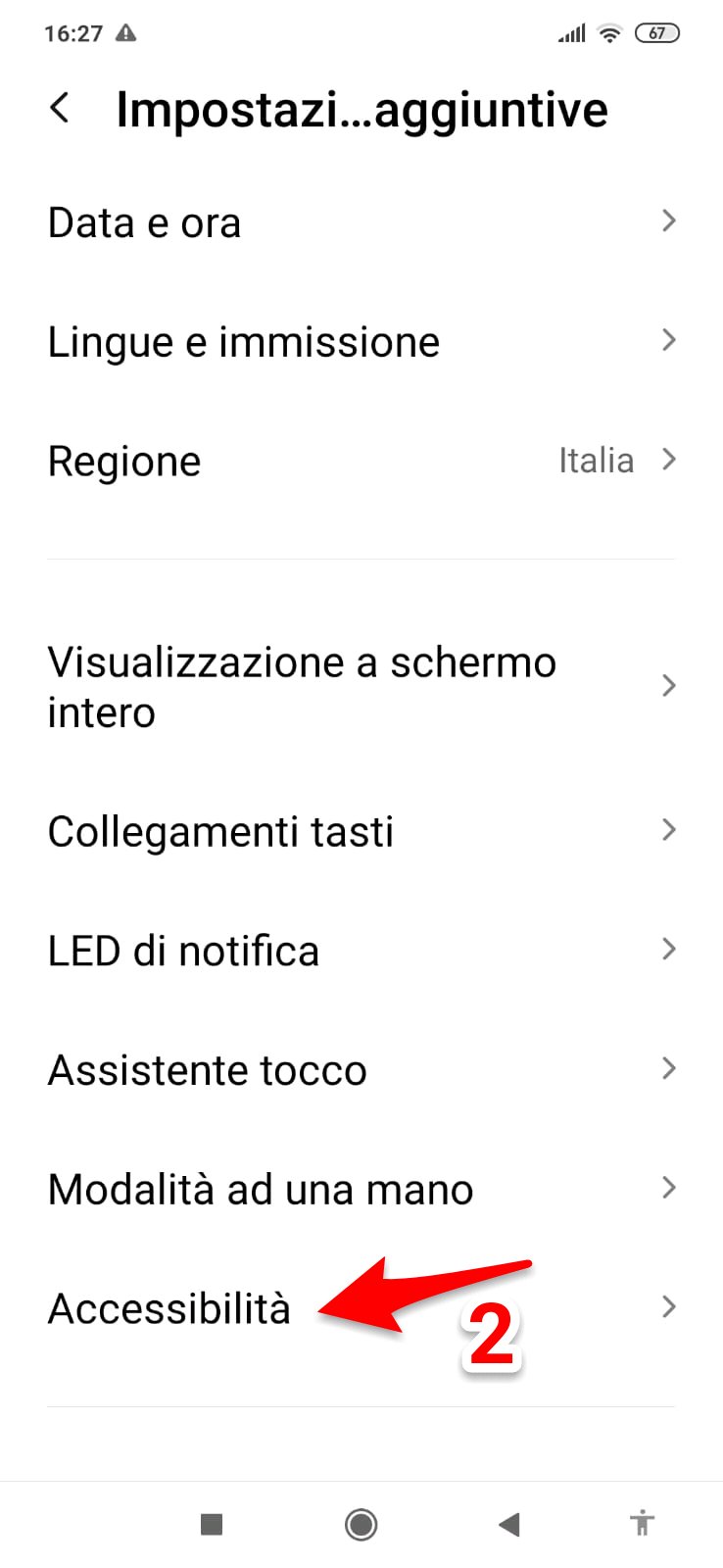Open recent apps with the square button
The image size is (723, 1568).
pyautogui.click(x=212, y=1524)
